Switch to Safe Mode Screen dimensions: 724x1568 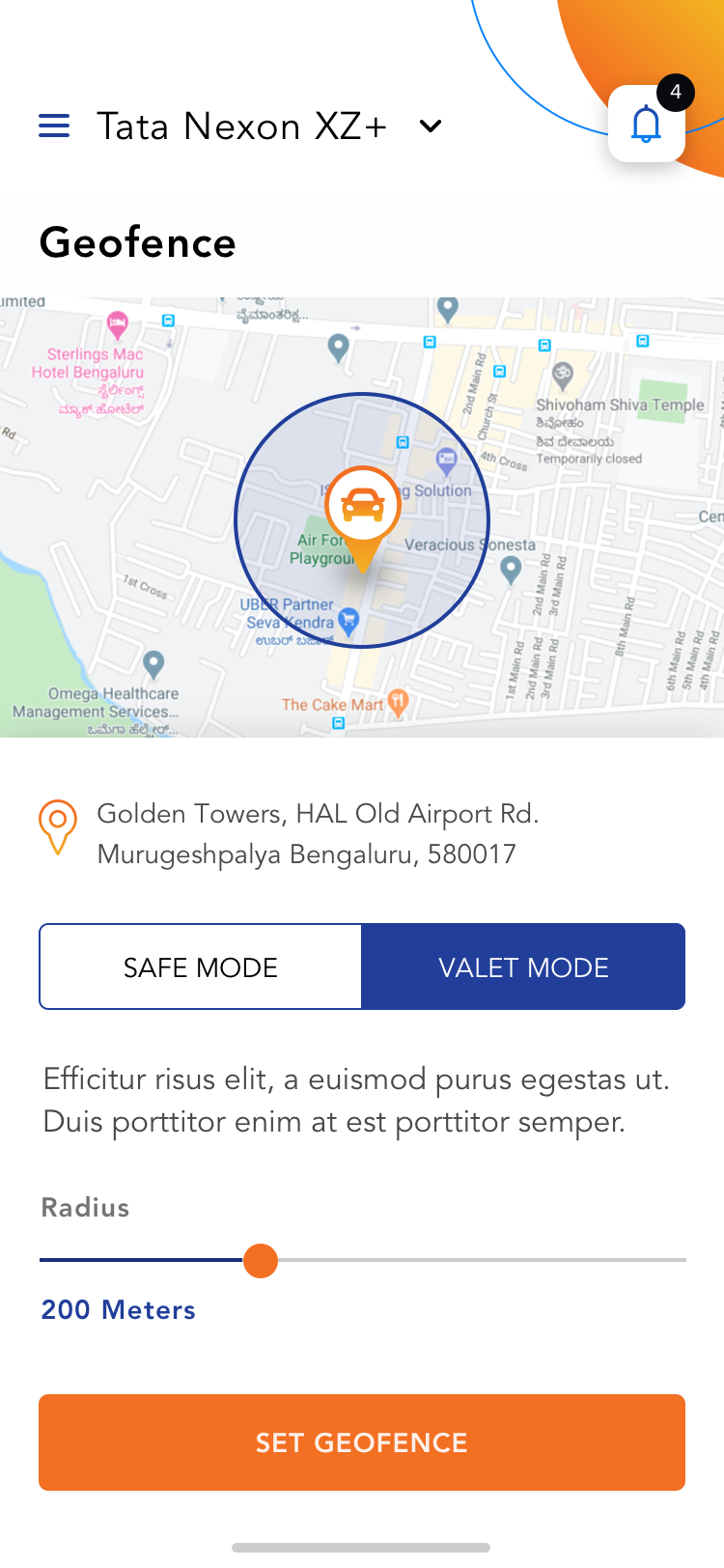click(201, 966)
